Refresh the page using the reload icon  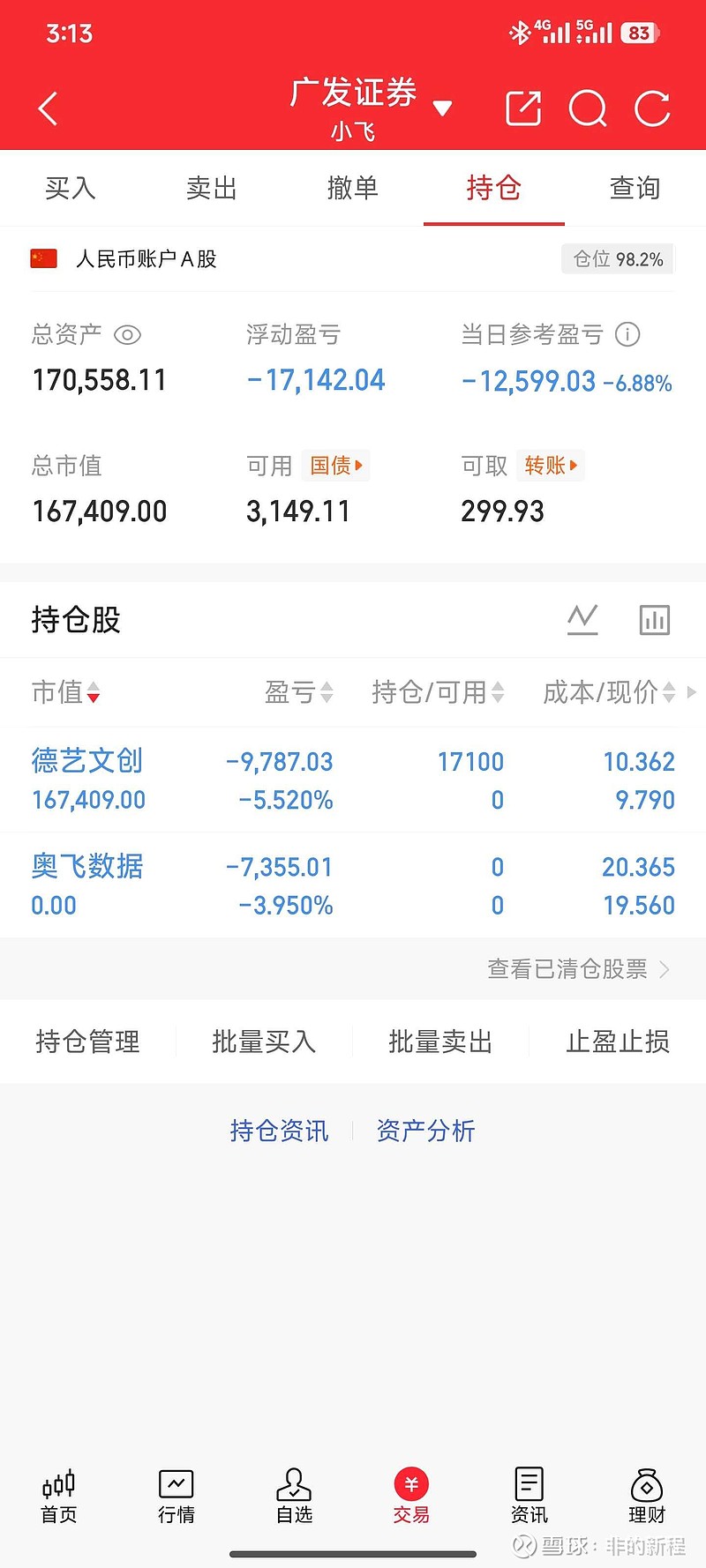pos(652,108)
